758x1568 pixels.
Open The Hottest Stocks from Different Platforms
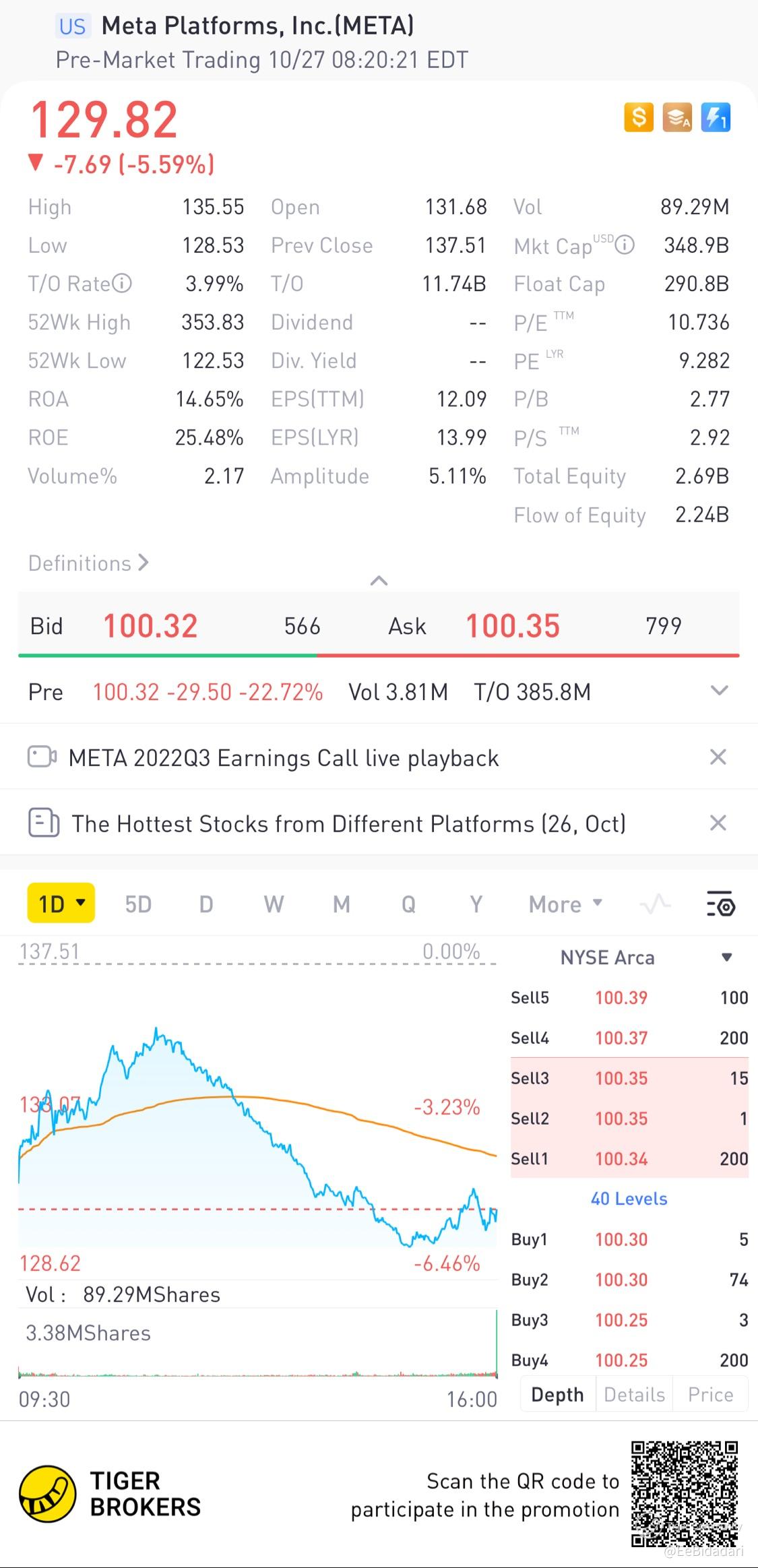[x=348, y=823]
